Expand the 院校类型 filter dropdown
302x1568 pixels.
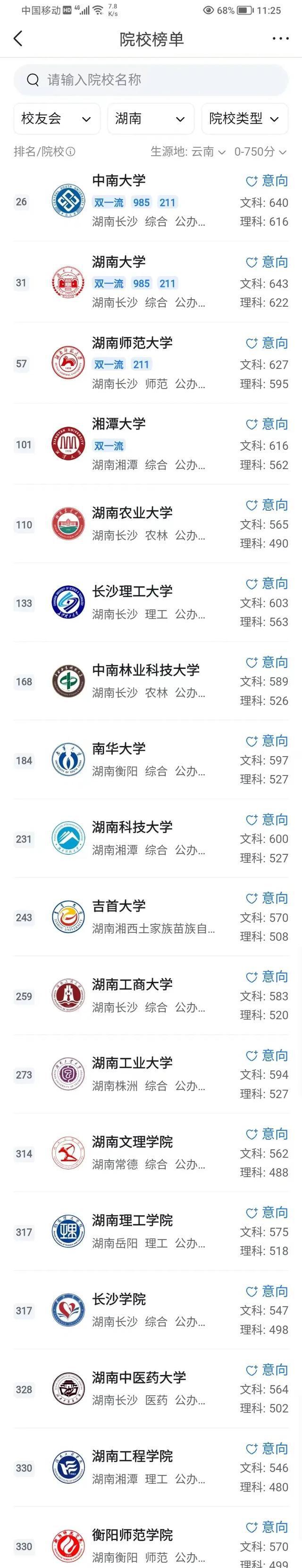click(x=244, y=118)
